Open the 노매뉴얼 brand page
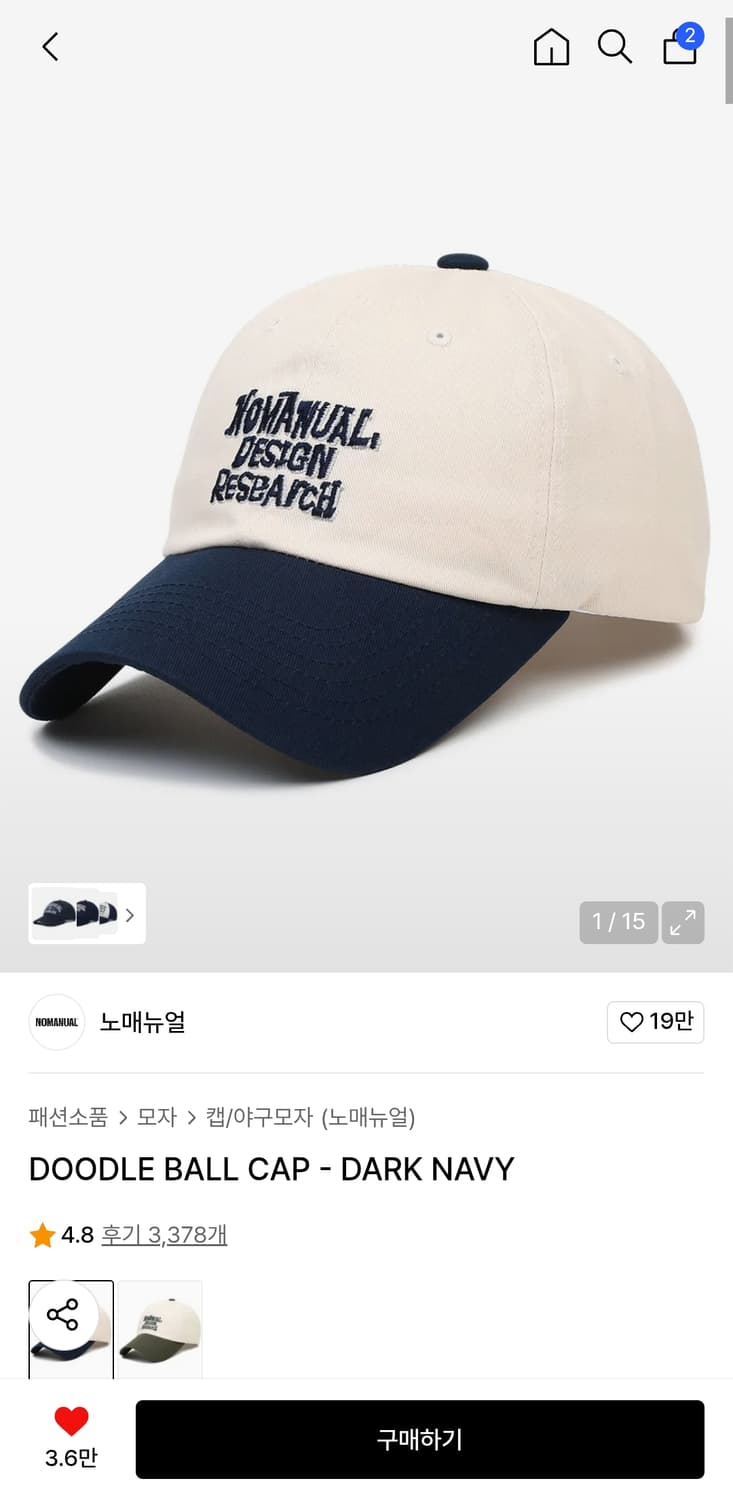The height and width of the screenshot is (1500, 733). pos(141,1022)
